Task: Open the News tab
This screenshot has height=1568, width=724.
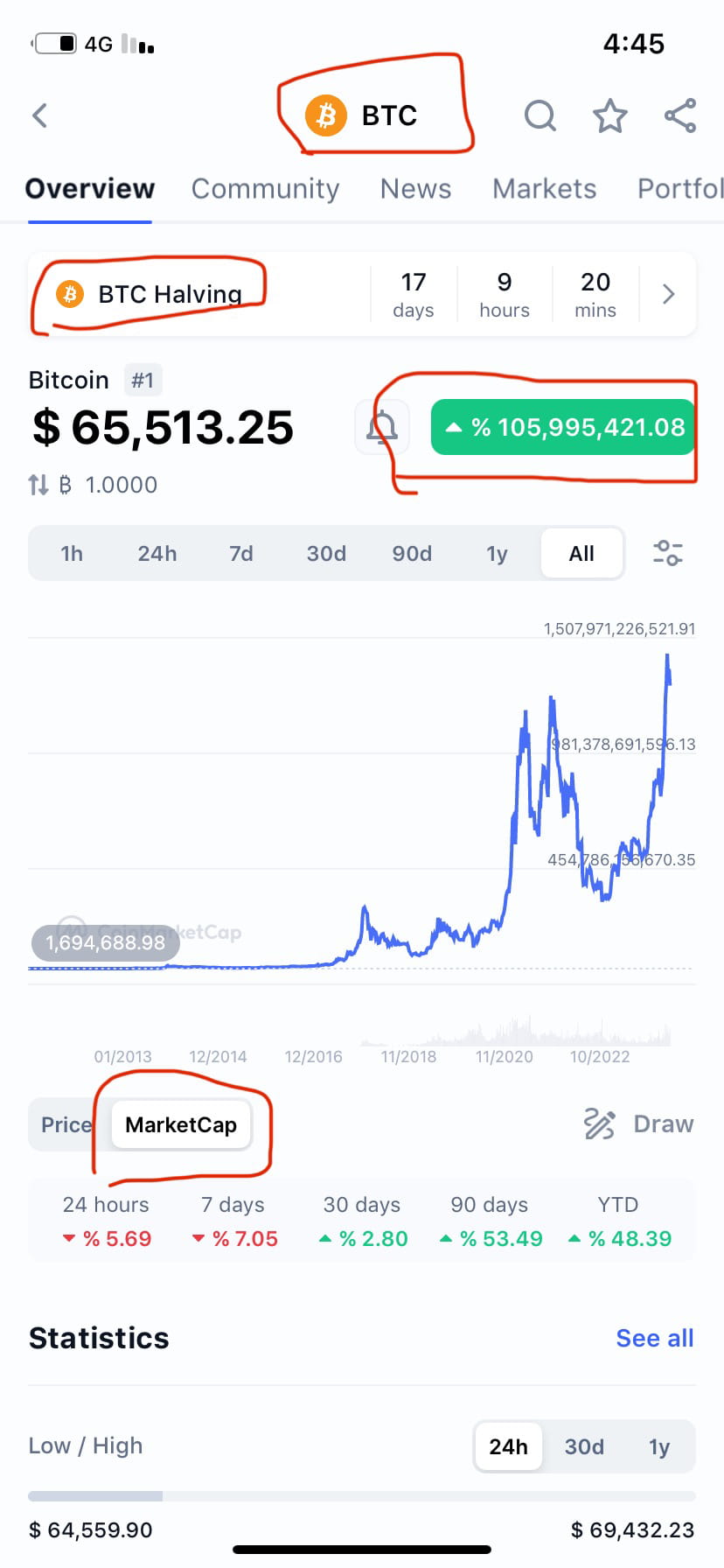Action: (415, 189)
